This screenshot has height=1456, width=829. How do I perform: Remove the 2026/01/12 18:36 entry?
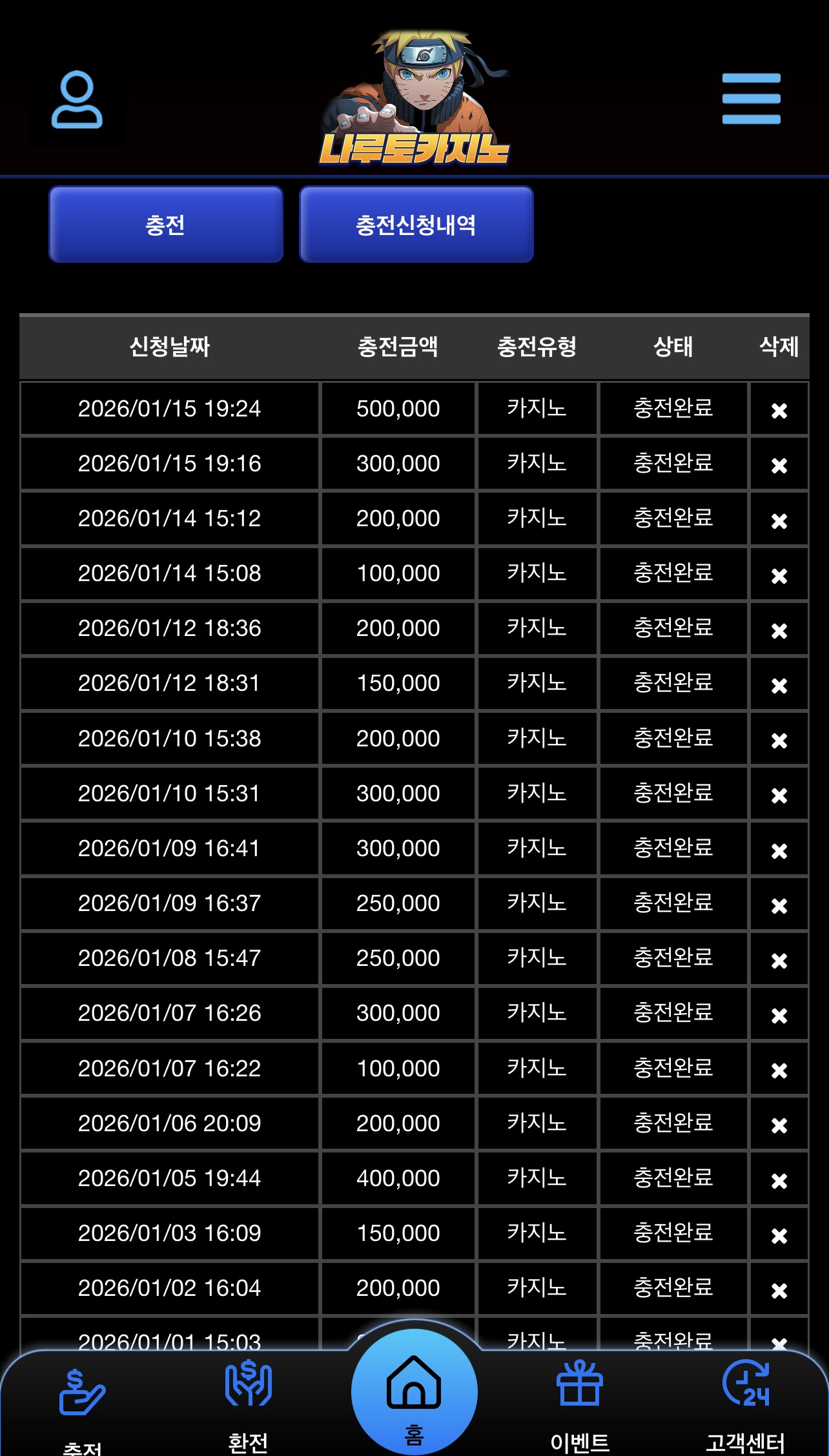pyautogui.click(x=779, y=630)
